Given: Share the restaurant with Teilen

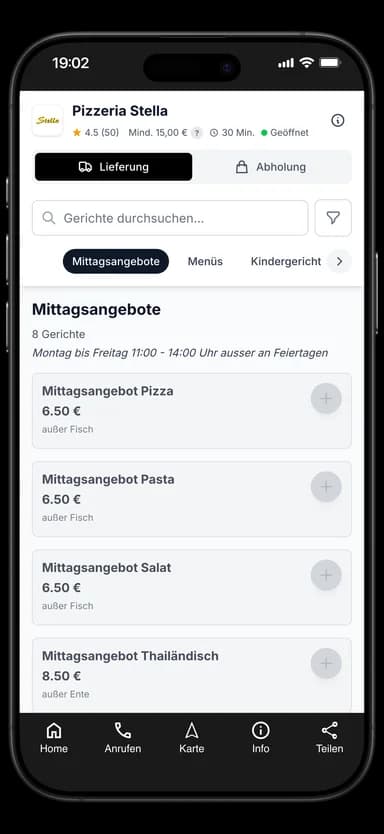Looking at the screenshot, I should tap(330, 738).
